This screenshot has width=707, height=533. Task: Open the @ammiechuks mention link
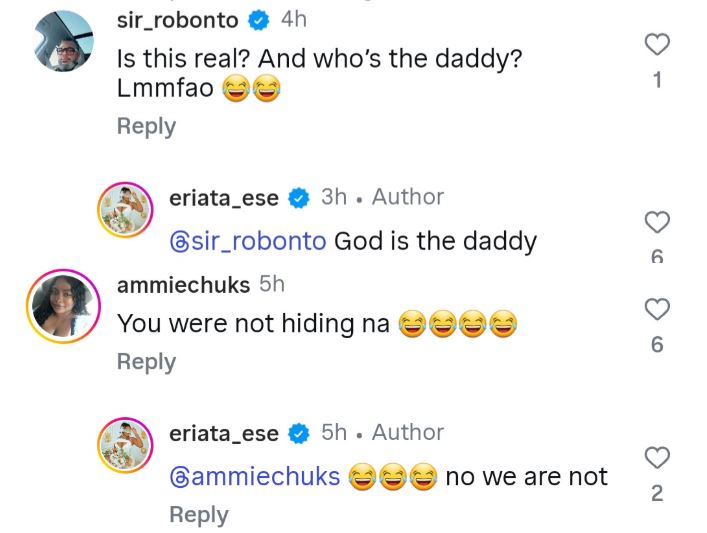pyautogui.click(x=255, y=477)
